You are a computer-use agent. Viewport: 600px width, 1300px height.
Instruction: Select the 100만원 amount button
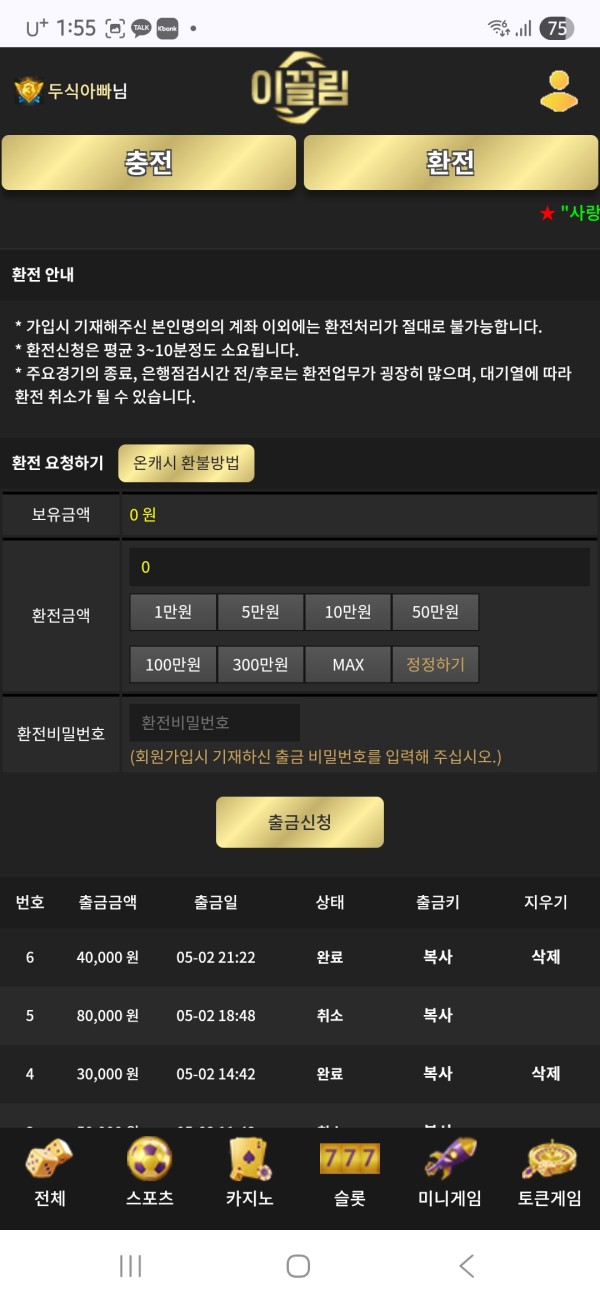pyautogui.click(x=173, y=664)
